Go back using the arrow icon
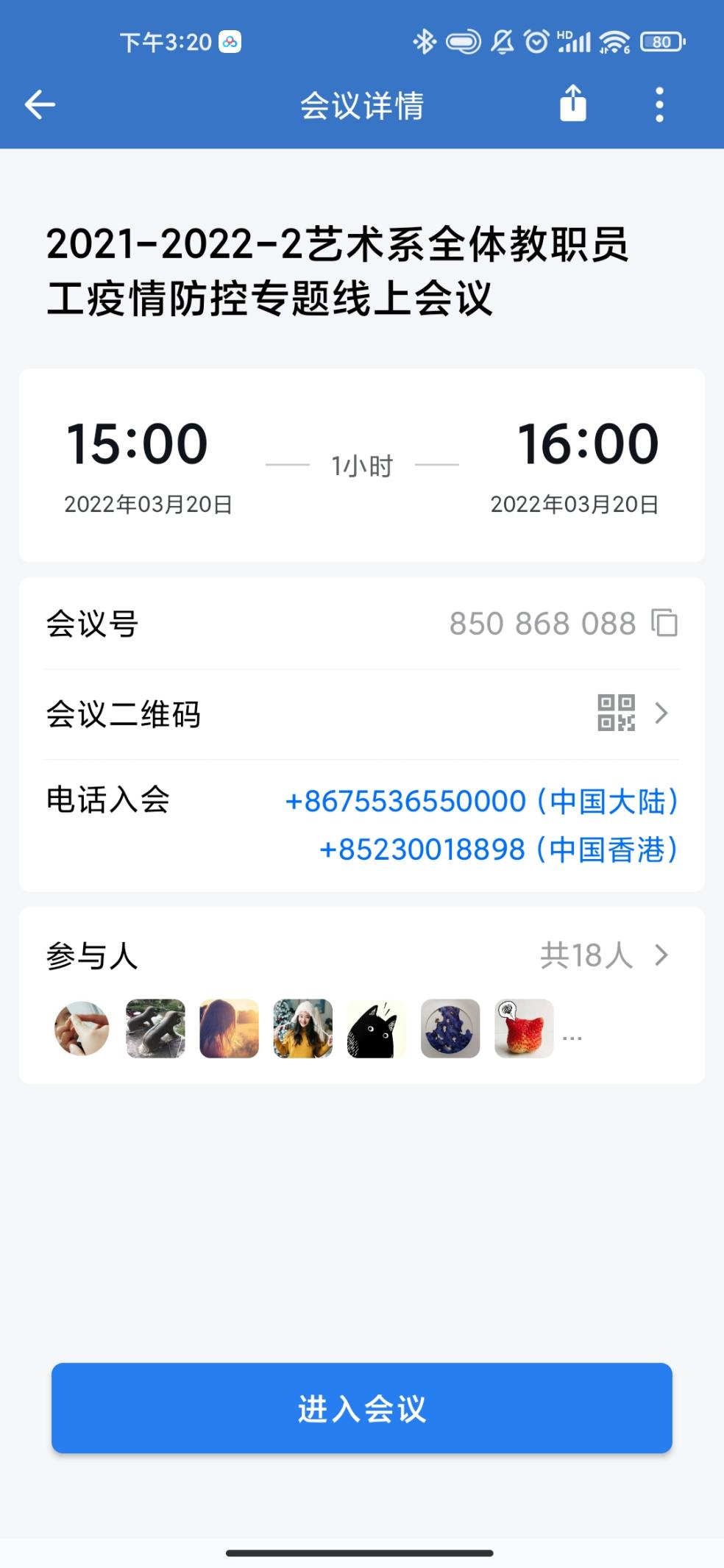The width and height of the screenshot is (724, 1568). [x=40, y=104]
